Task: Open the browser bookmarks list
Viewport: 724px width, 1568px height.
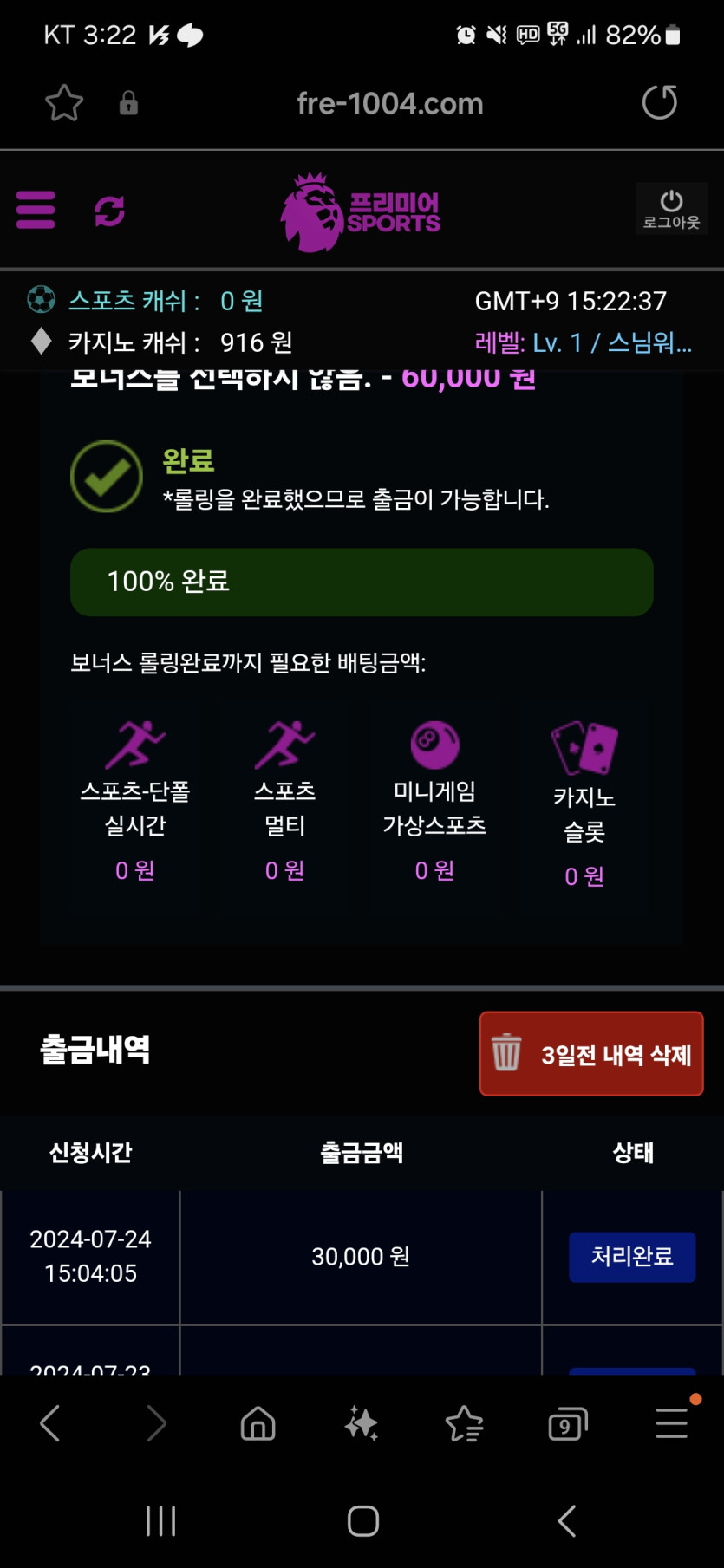Action: tap(464, 1423)
